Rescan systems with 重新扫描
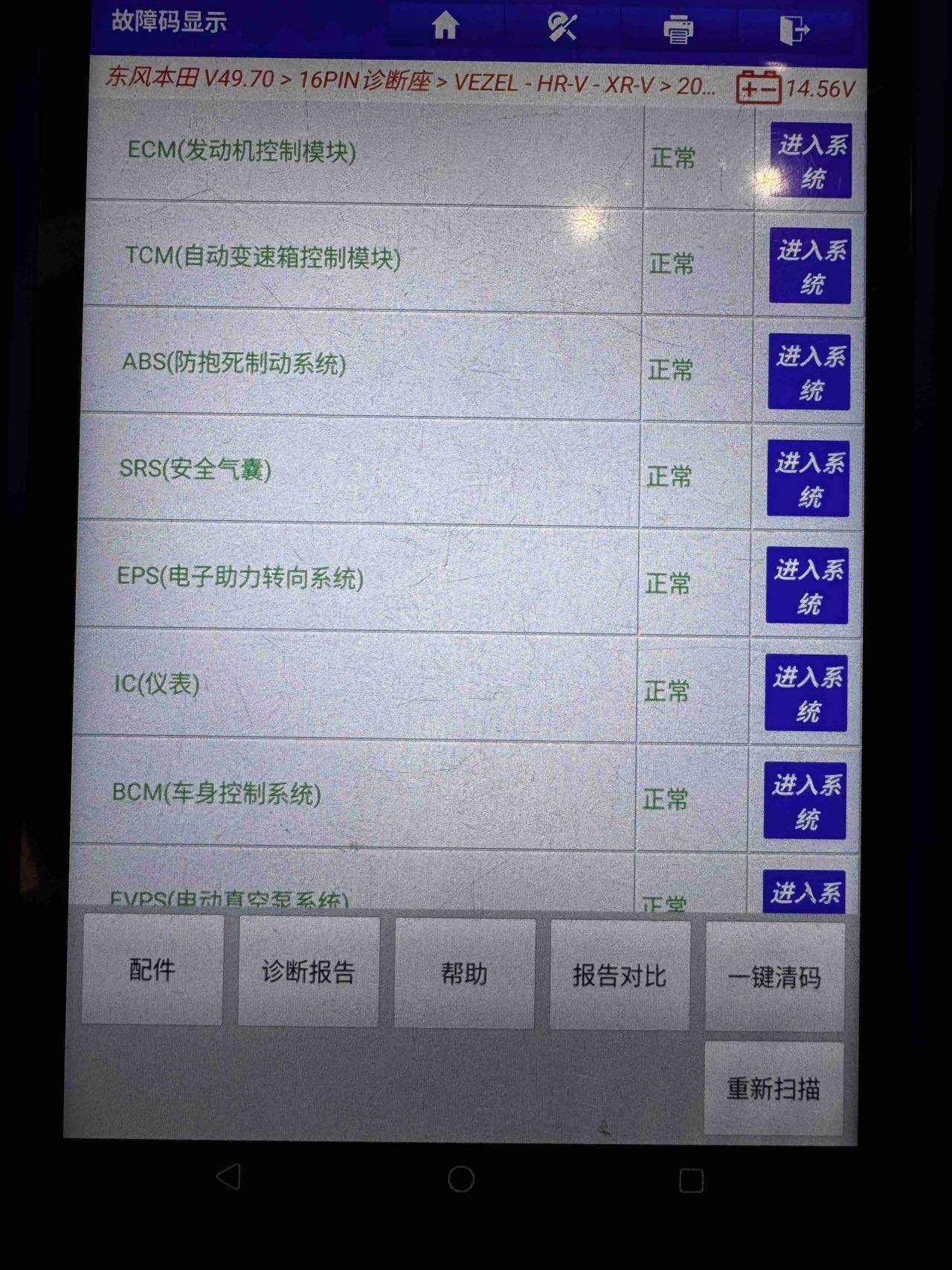 pos(773,1088)
